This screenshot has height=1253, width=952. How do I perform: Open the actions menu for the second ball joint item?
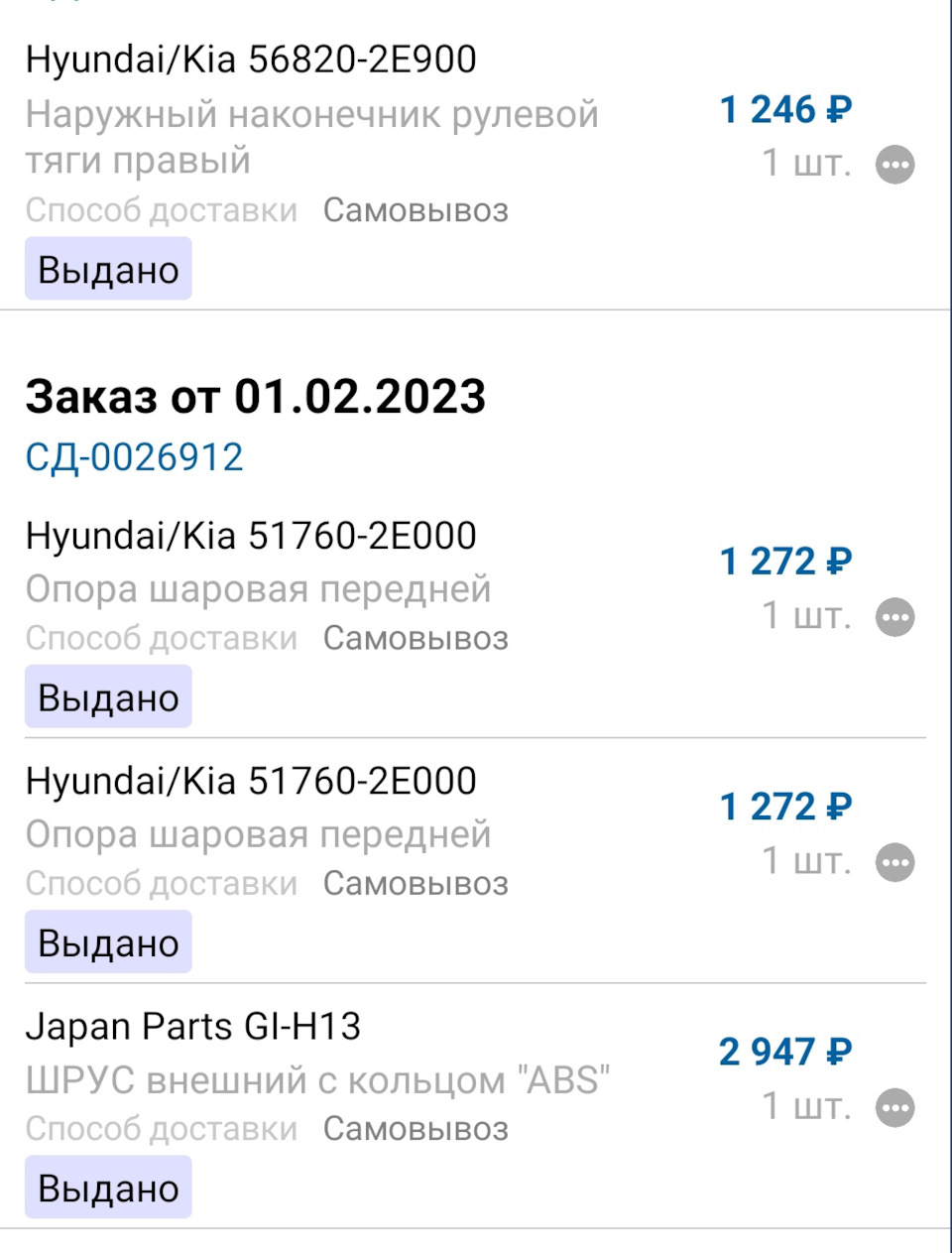point(893,862)
